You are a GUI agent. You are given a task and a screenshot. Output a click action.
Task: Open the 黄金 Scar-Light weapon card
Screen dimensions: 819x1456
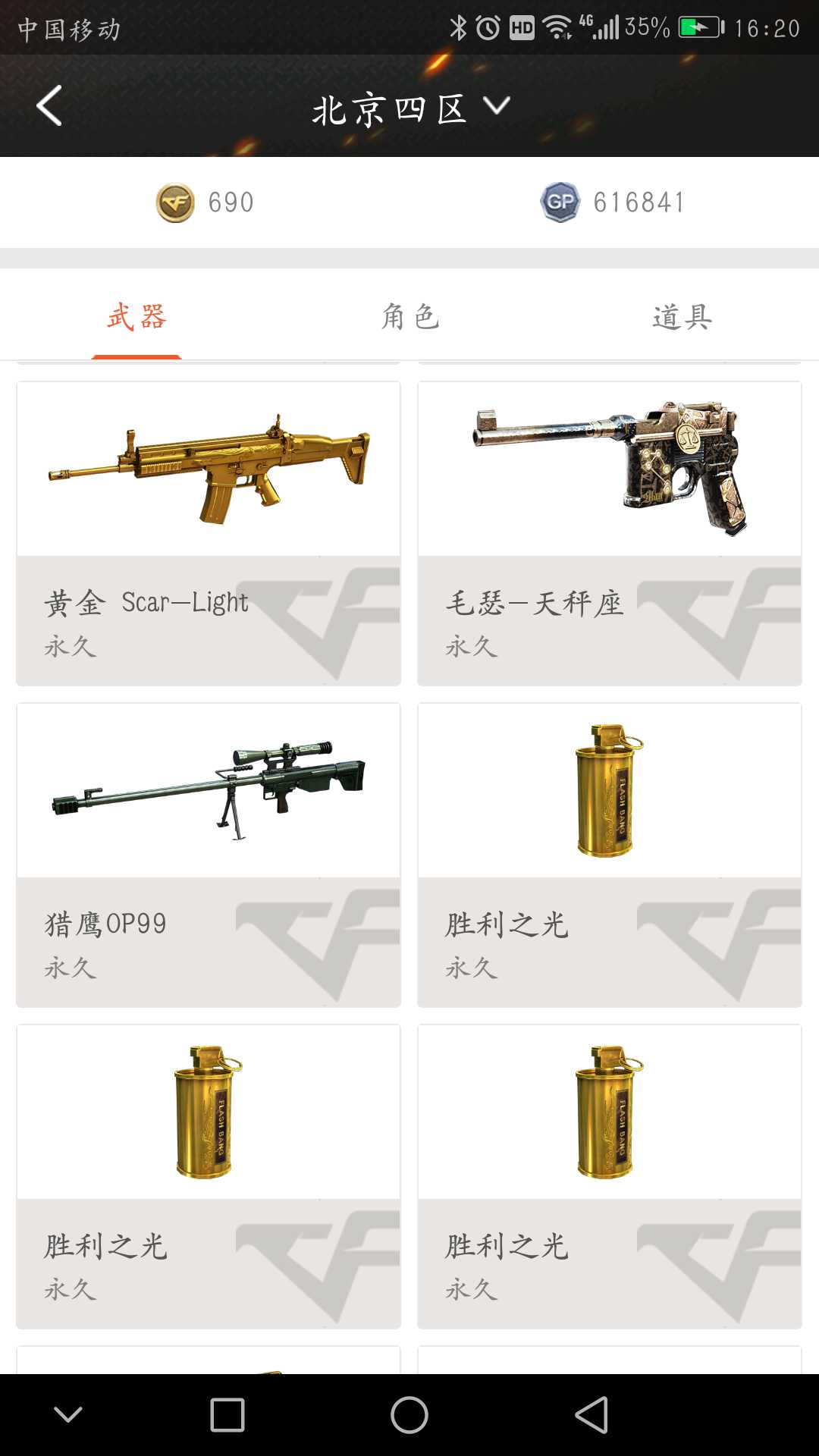click(x=209, y=534)
